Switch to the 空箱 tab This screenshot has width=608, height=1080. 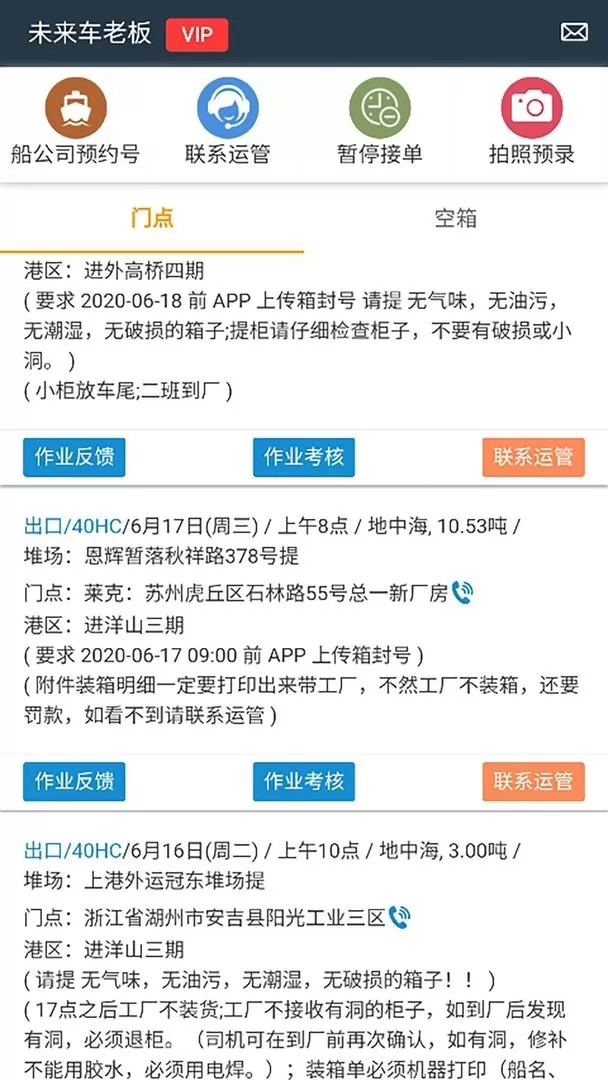coord(456,217)
